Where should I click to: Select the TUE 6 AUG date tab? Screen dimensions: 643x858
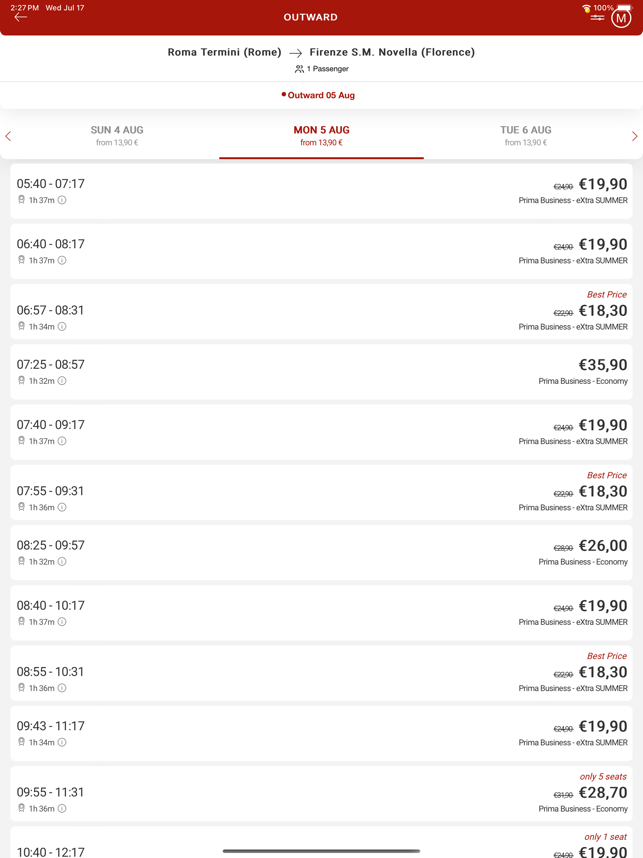pos(525,136)
